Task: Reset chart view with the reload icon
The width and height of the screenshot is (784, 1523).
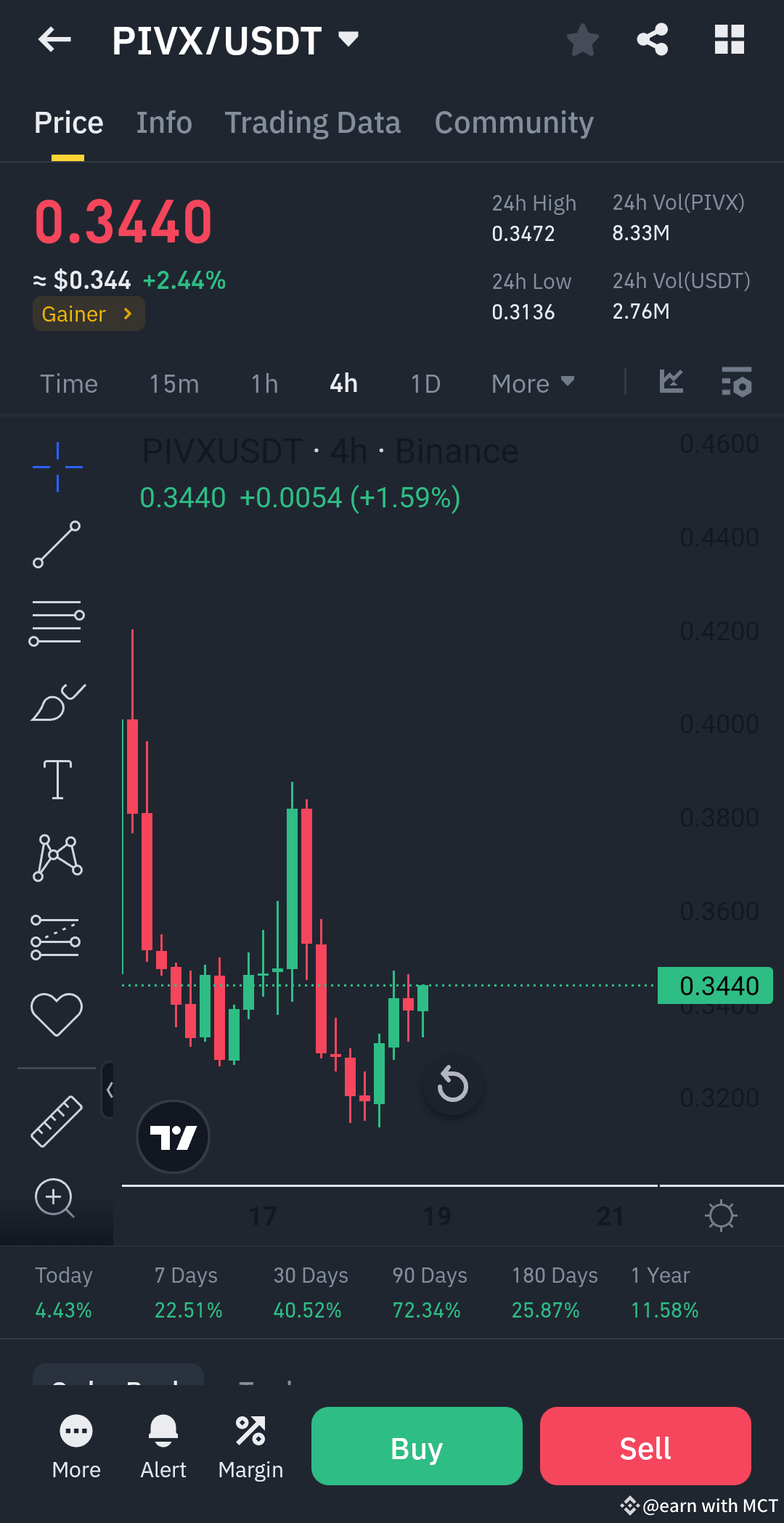Action: pos(452,1085)
